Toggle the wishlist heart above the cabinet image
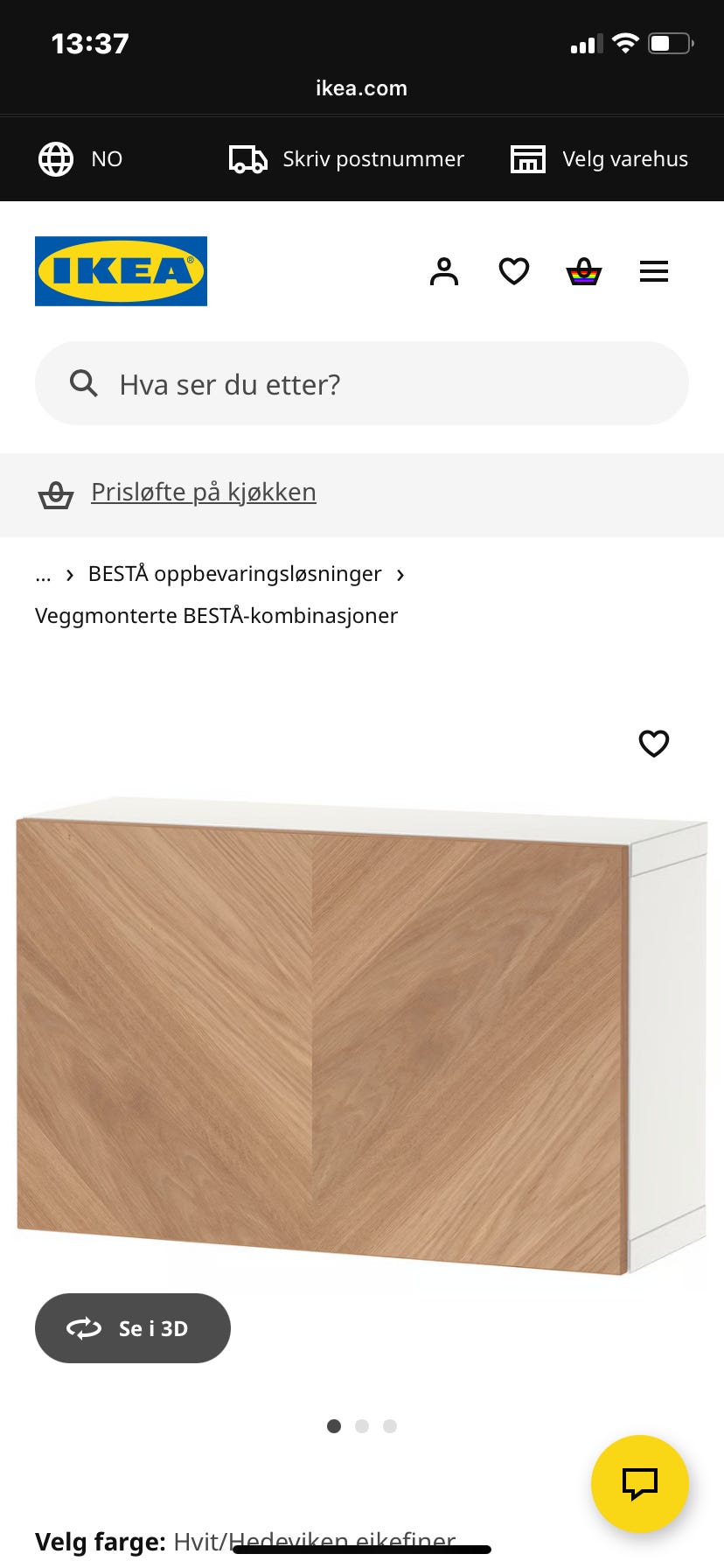 click(653, 743)
